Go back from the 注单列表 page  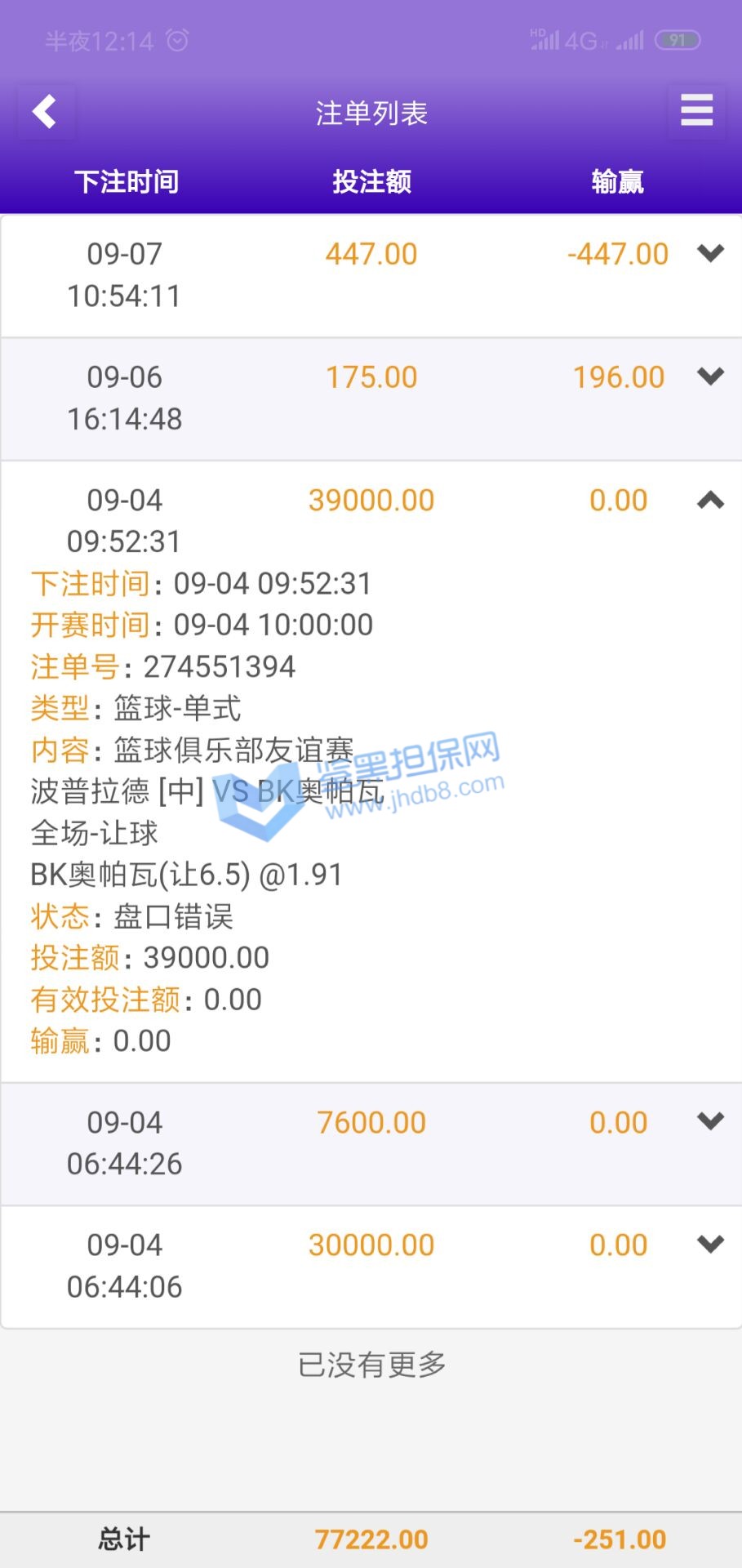tap(45, 112)
